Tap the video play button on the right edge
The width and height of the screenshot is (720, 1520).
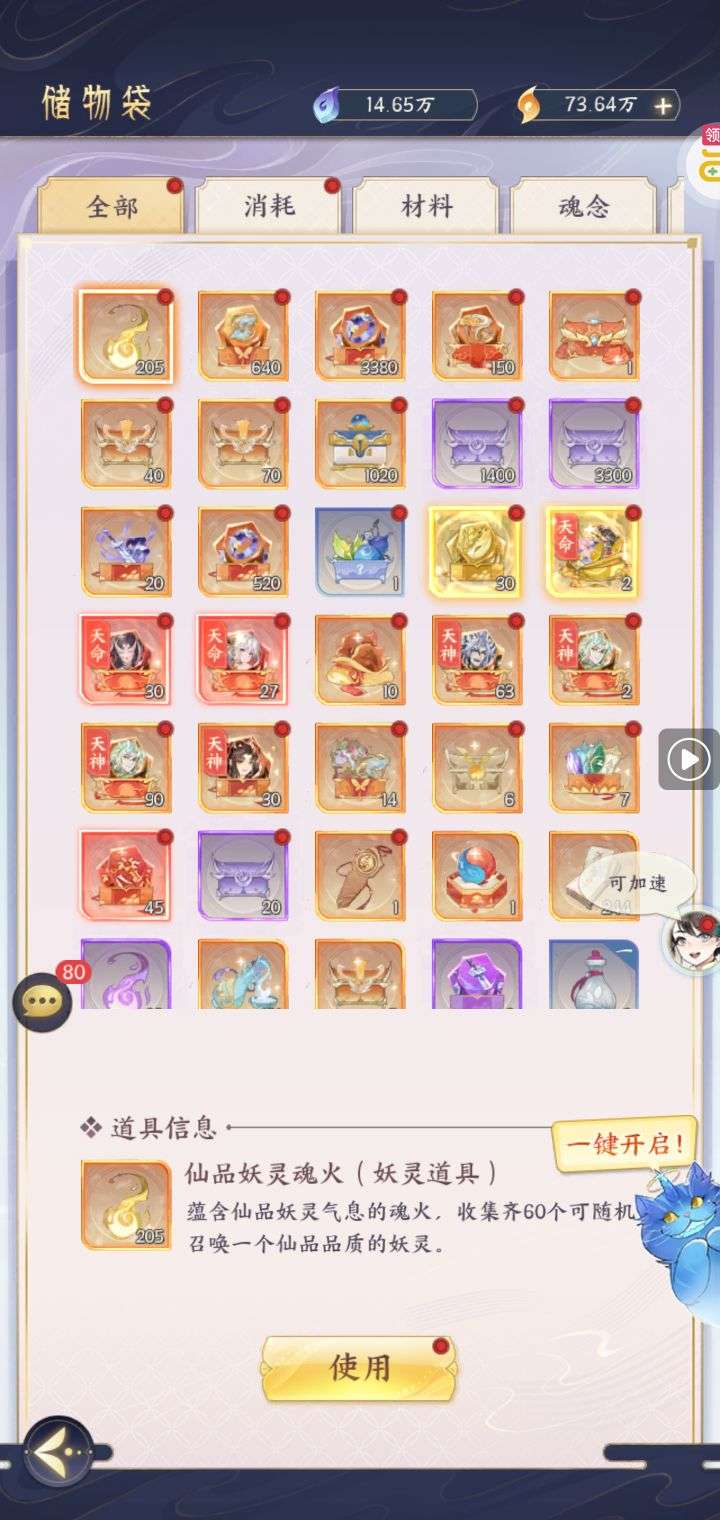pos(688,759)
